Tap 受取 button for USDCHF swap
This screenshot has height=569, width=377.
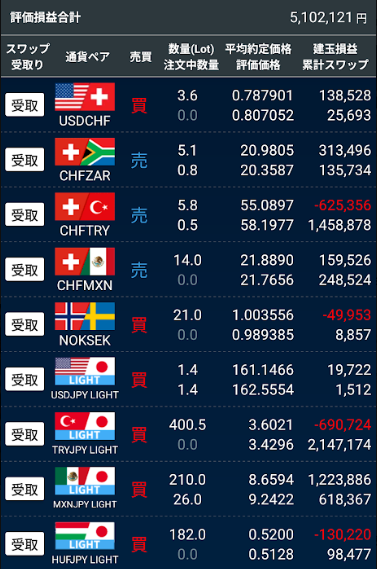25,105
